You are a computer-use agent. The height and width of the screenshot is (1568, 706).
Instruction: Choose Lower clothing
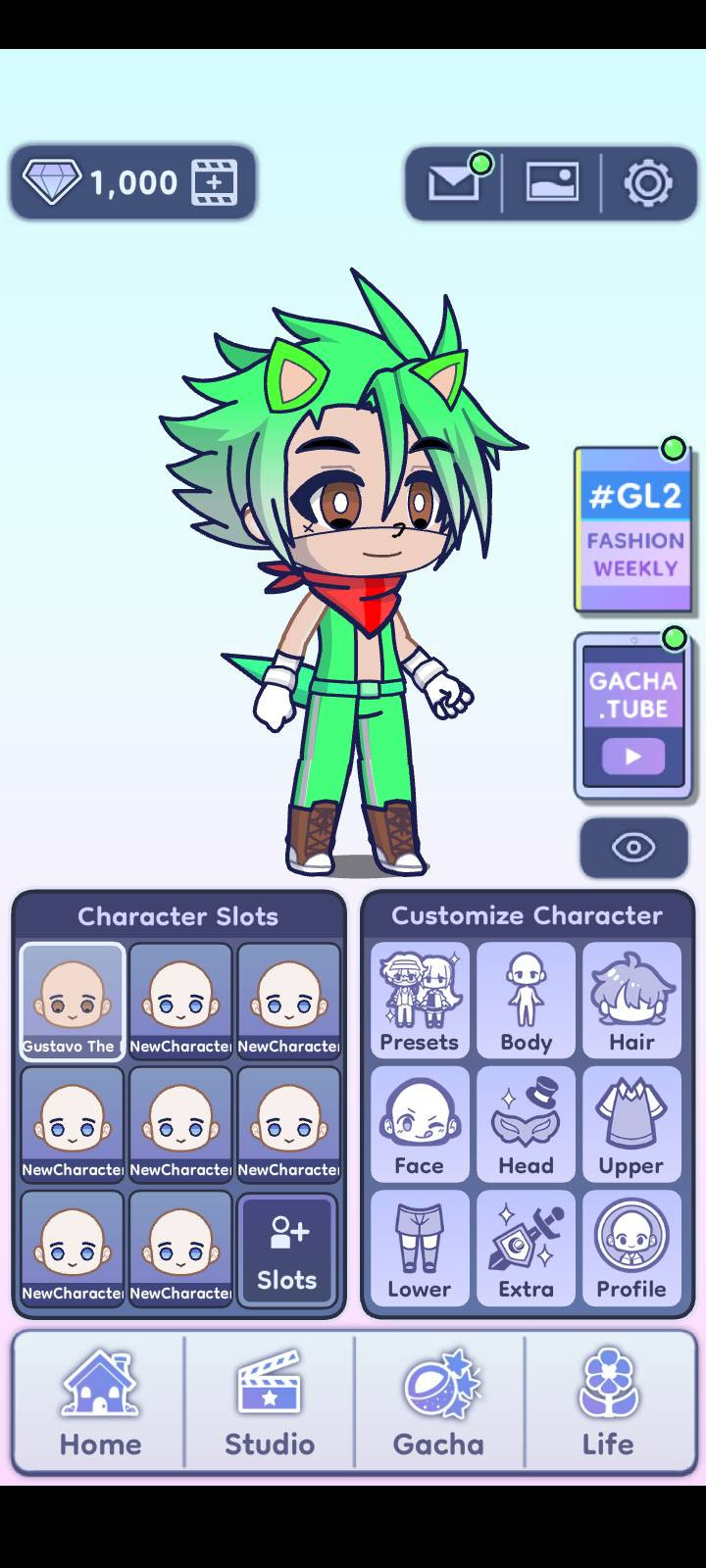click(x=420, y=1248)
